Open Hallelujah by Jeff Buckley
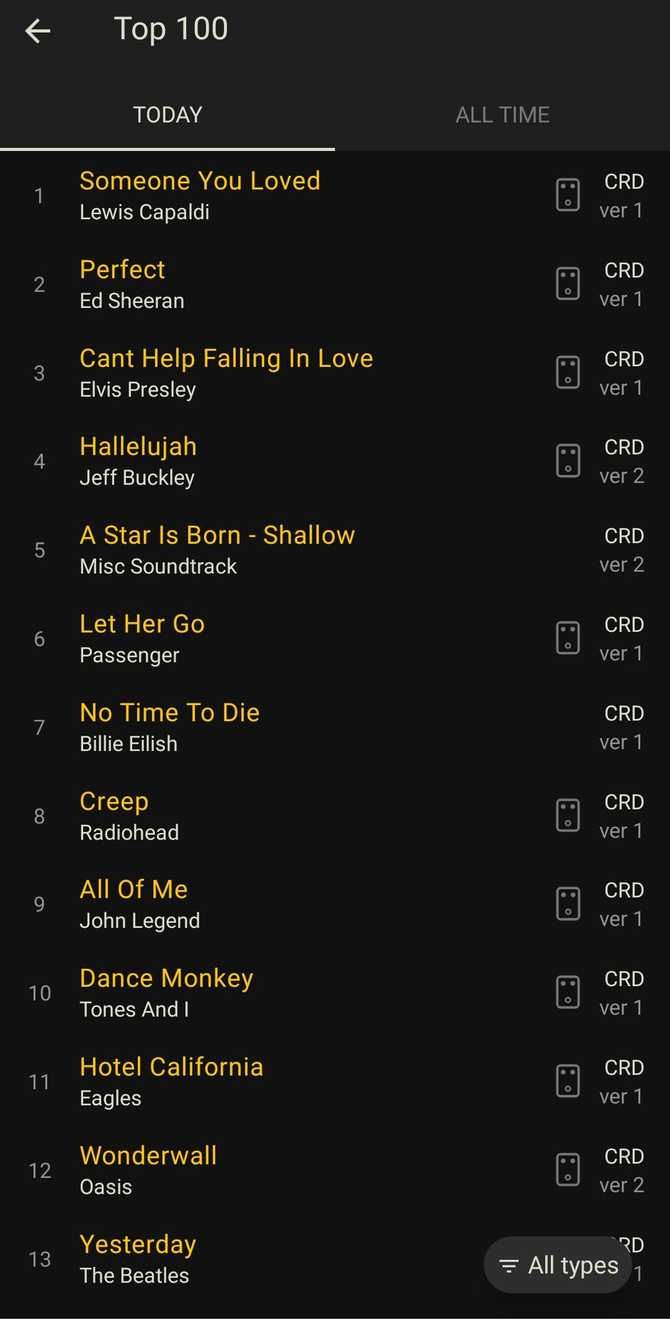Image resolution: width=670 pixels, height=1320 pixels. tap(138, 461)
